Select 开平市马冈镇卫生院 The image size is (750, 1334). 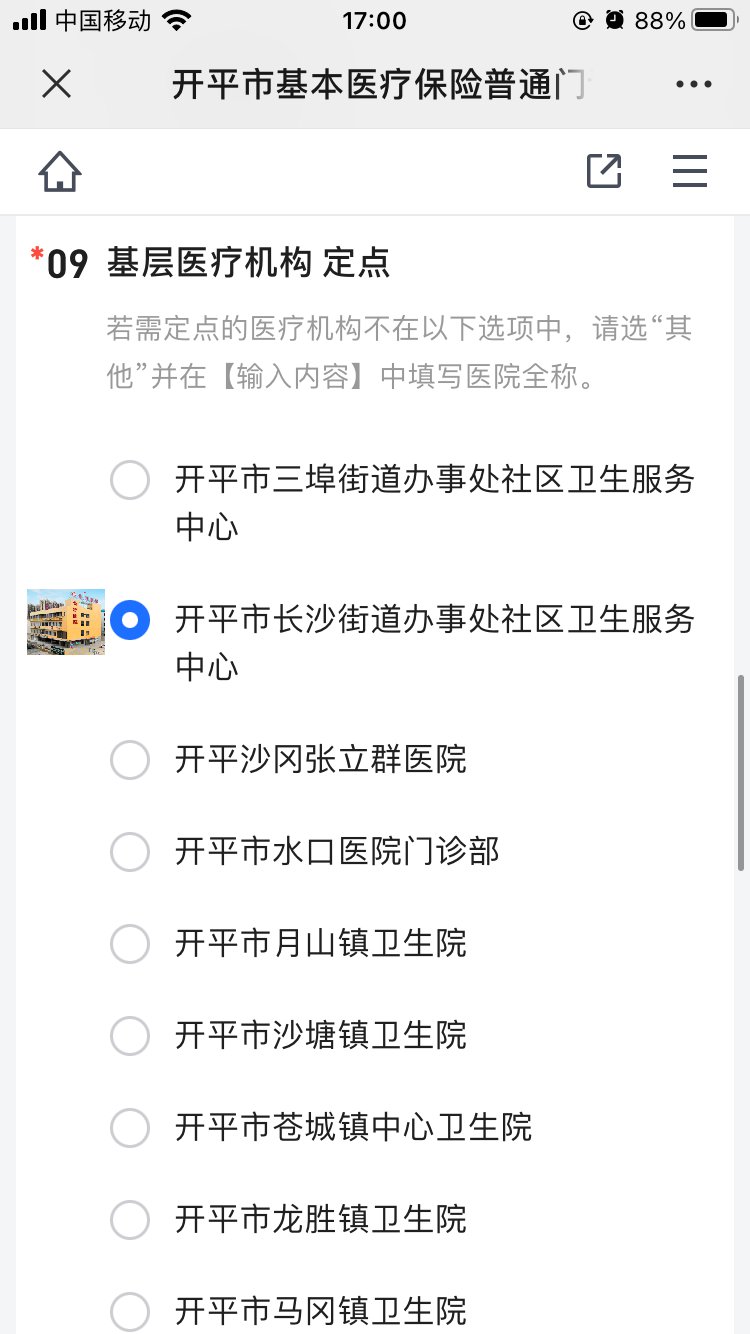[130, 1311]
